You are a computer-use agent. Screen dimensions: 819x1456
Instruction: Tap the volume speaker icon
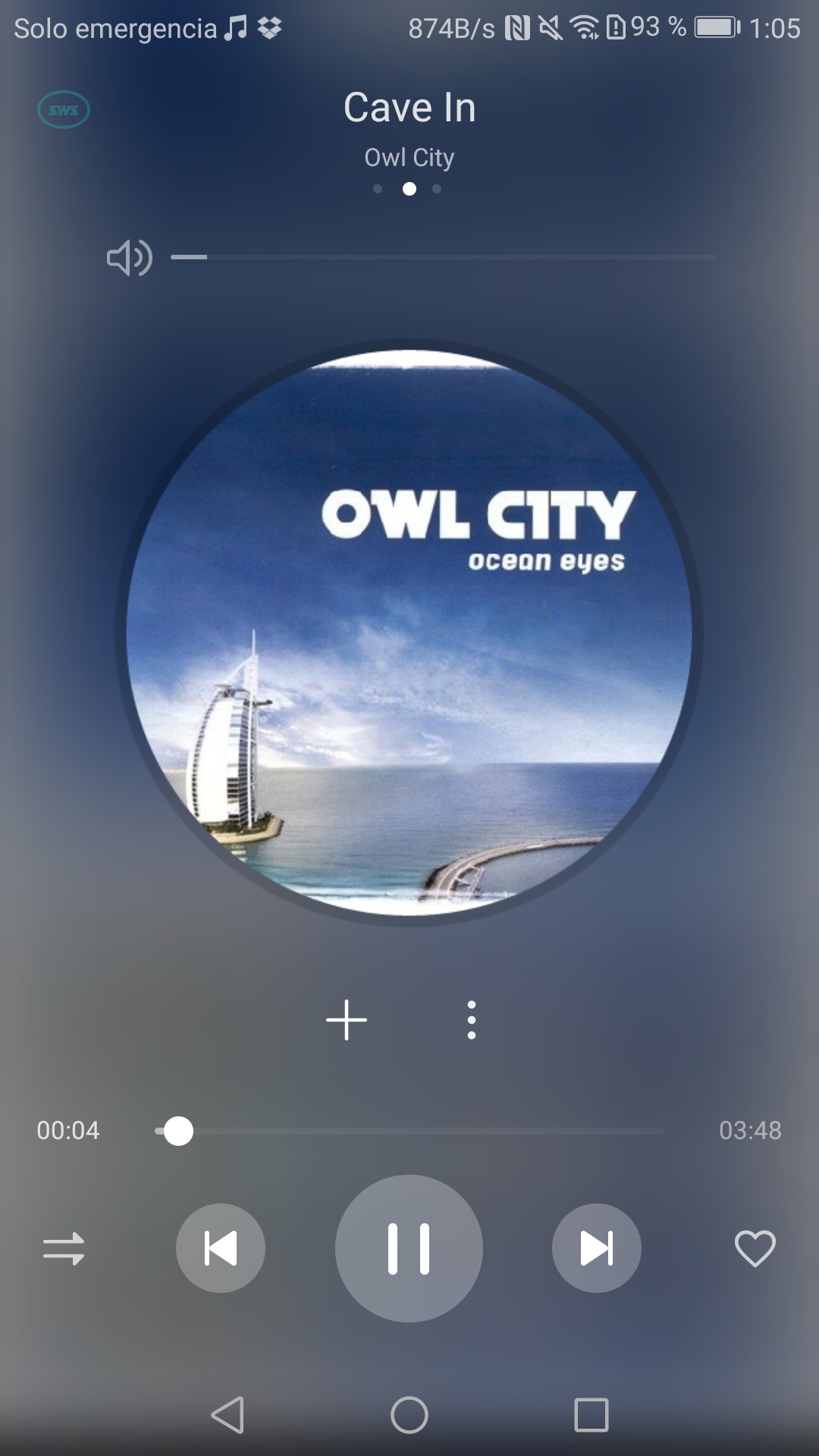pos(129,258)
